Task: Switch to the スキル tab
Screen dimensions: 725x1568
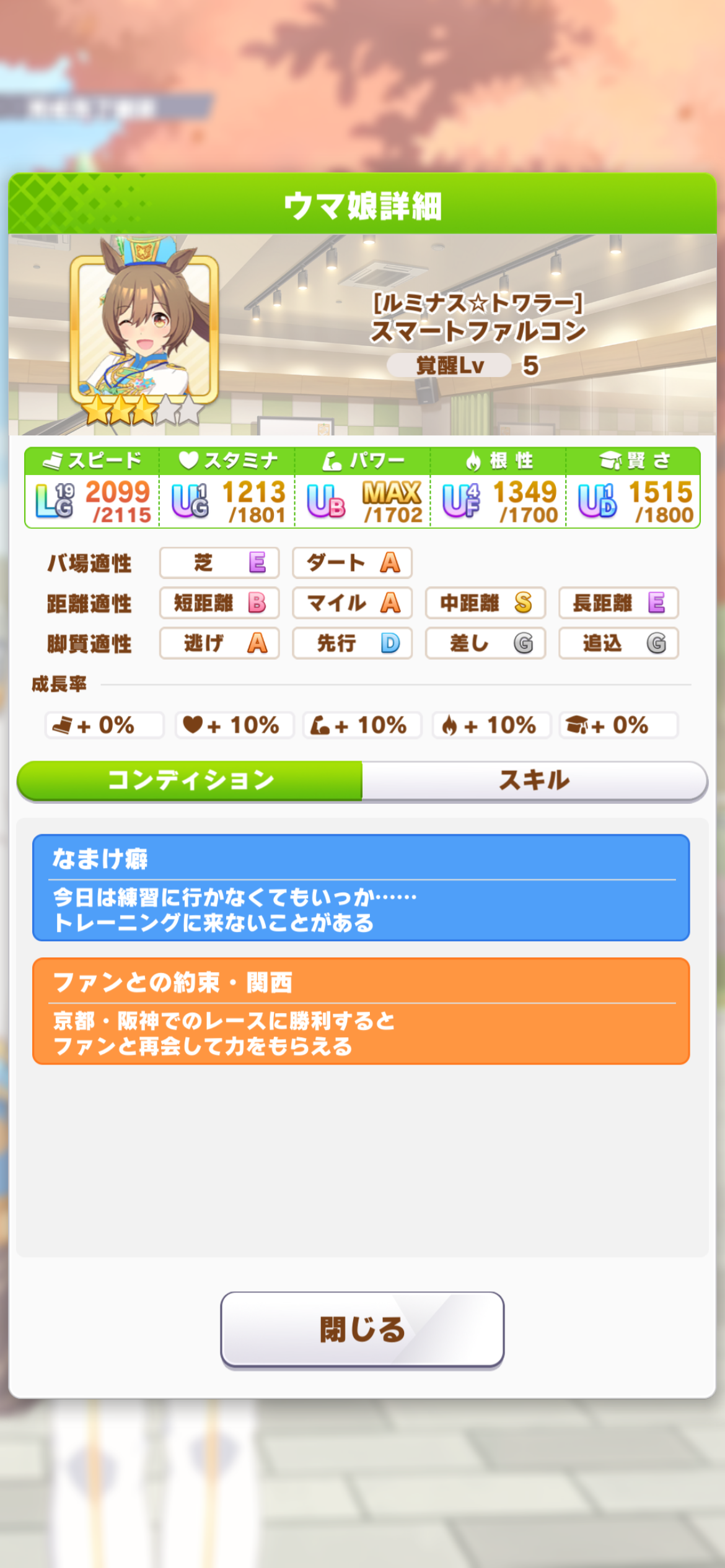Action: point(534,780)
